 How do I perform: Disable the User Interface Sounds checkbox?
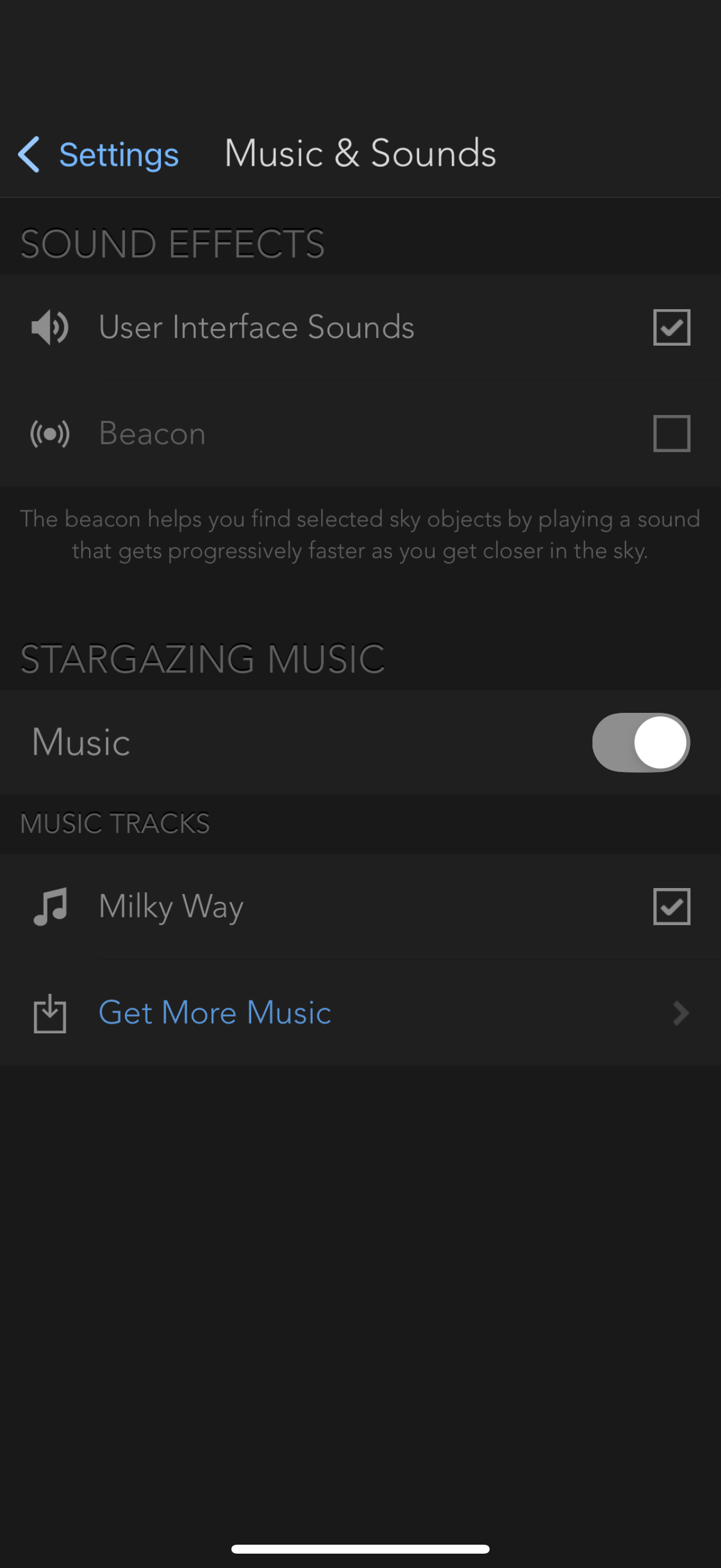click(x=671, y=327)
